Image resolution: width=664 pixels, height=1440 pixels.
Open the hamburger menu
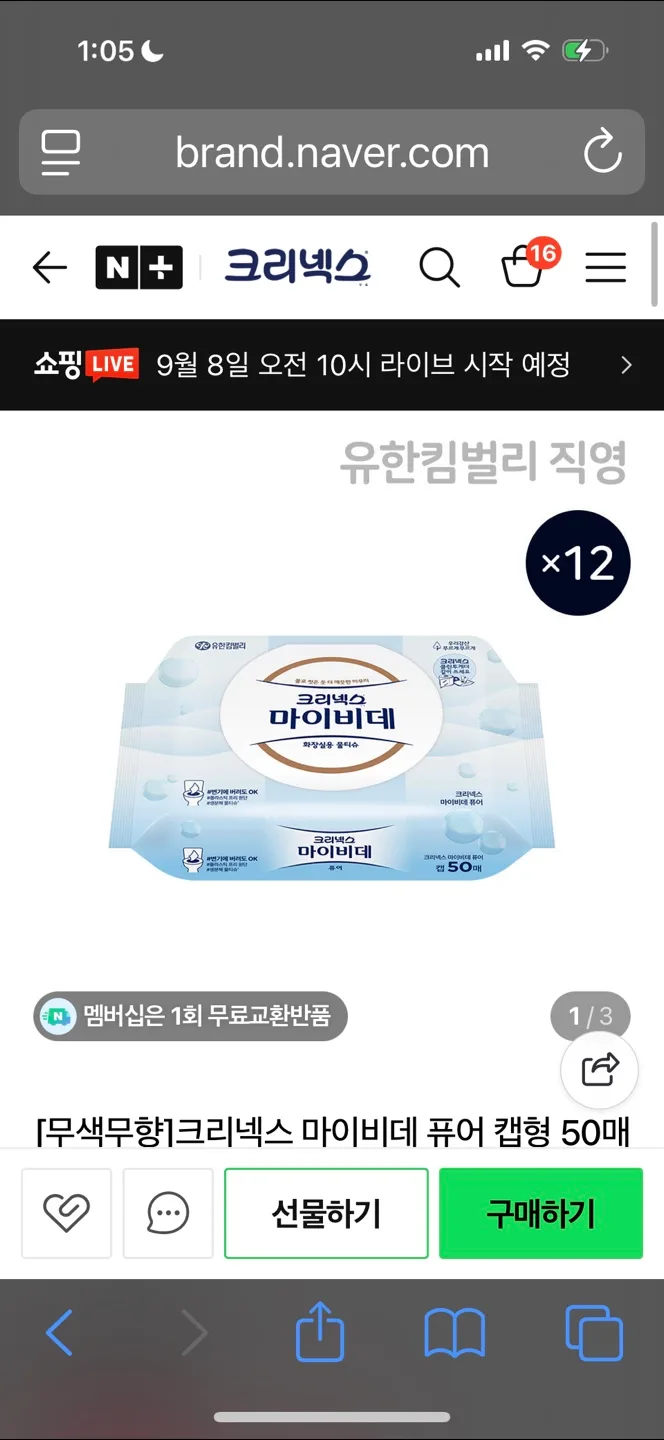click(605, 267)
